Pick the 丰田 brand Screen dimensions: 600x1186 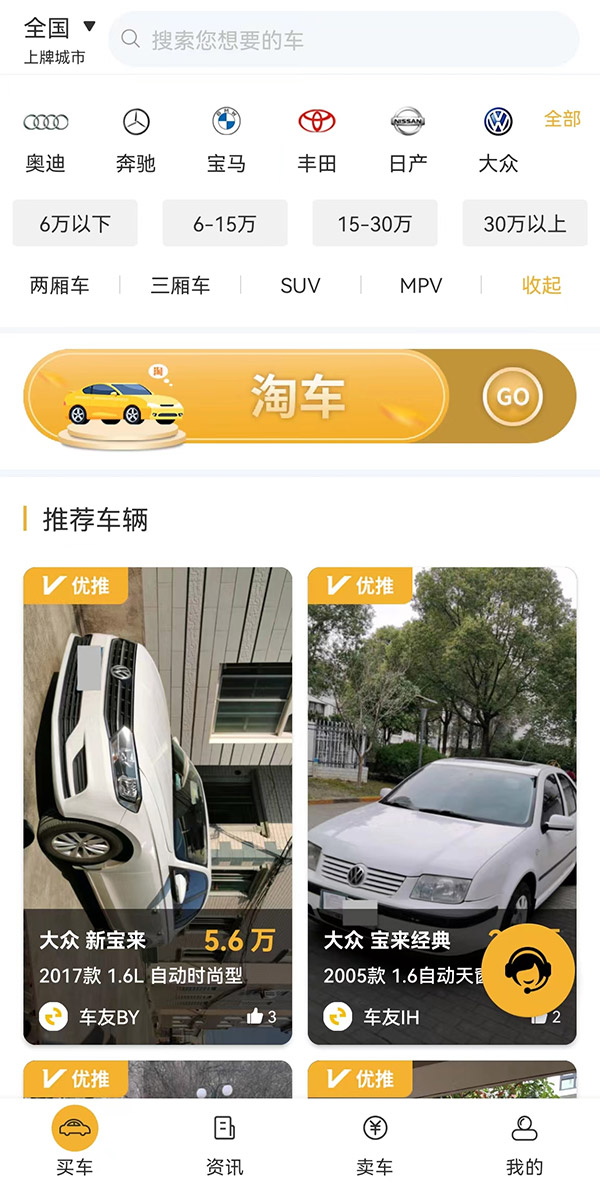317,141
